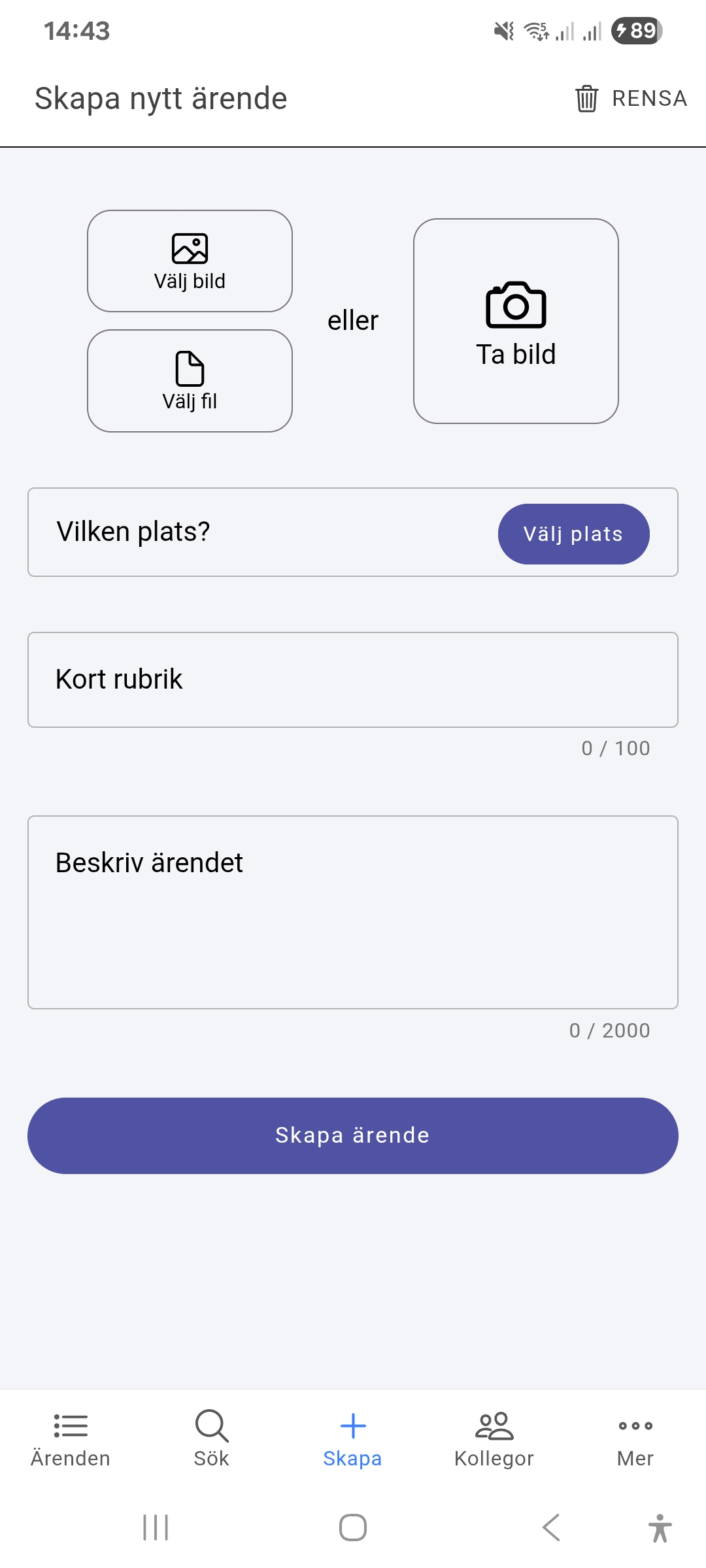
Task: Go to the Kollegor tab
Action: pyautogui.click(x=494, y=1439)
